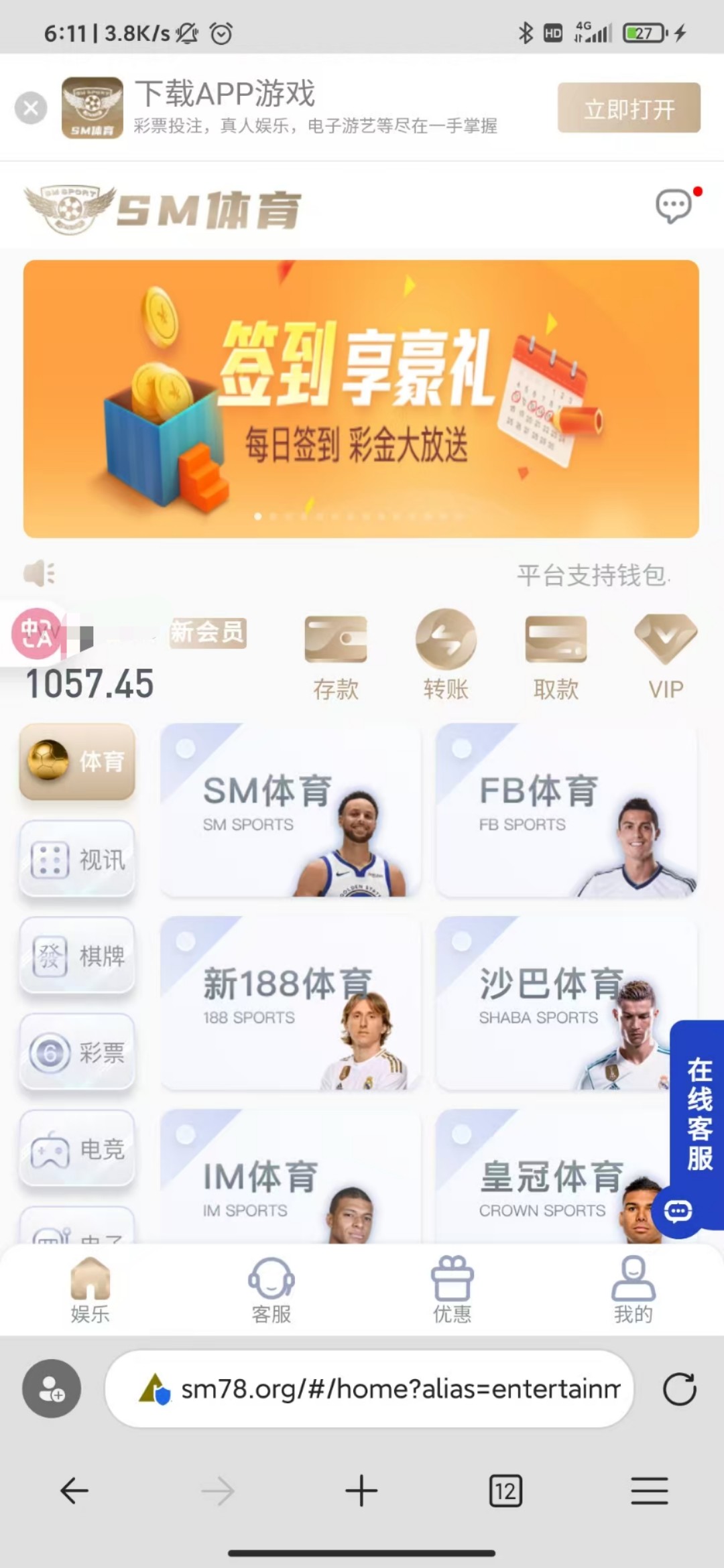Open 取款 withdrawal
The image size is (724, 1568).
pos(556,657)
